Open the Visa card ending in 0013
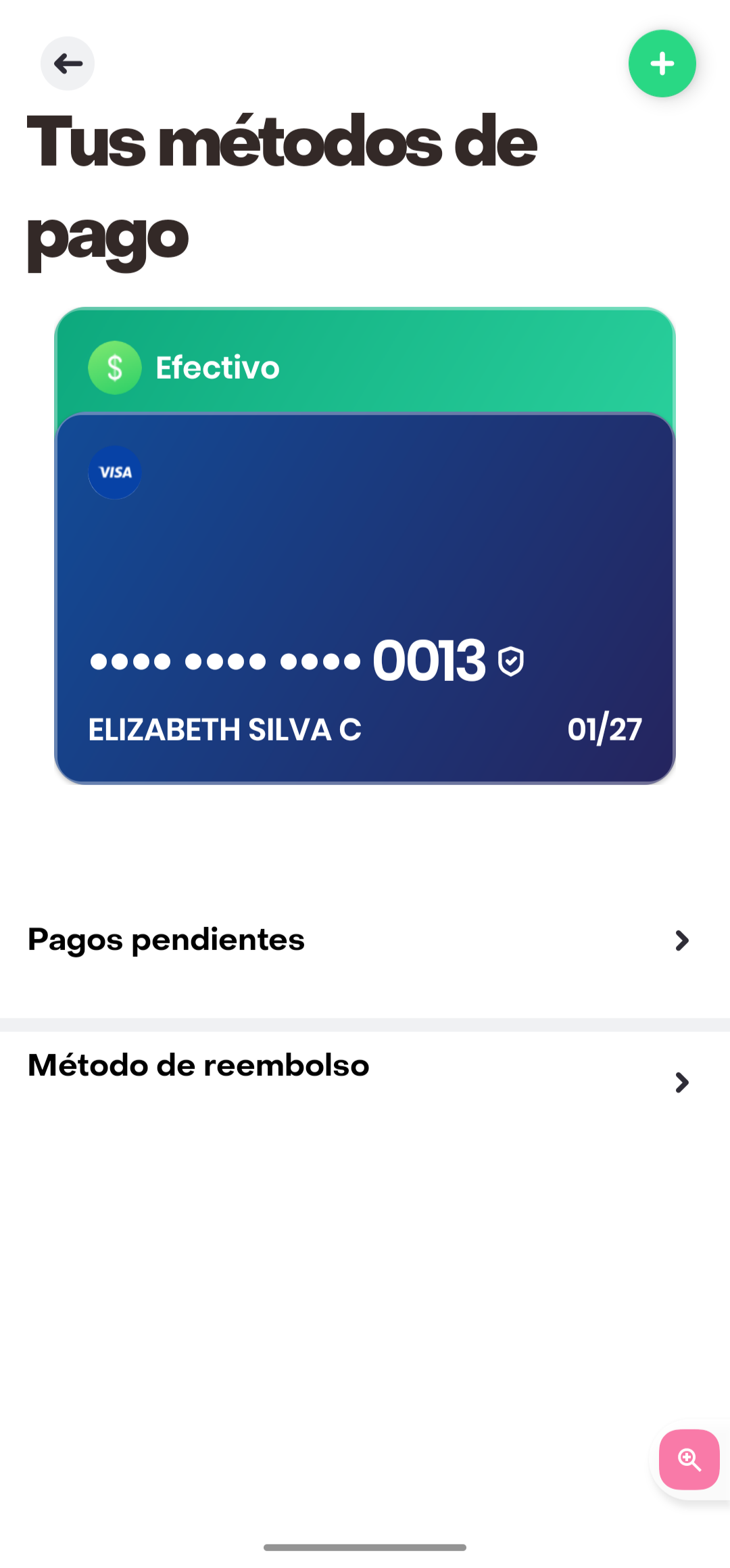730x1568 pixels. [365, 598]
